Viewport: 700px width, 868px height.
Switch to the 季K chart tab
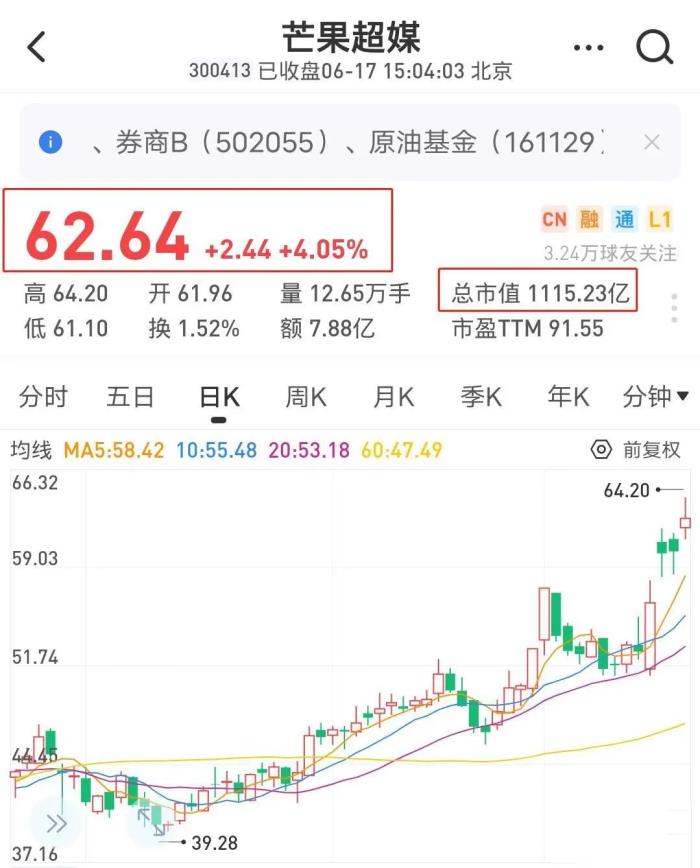[480, 397]
